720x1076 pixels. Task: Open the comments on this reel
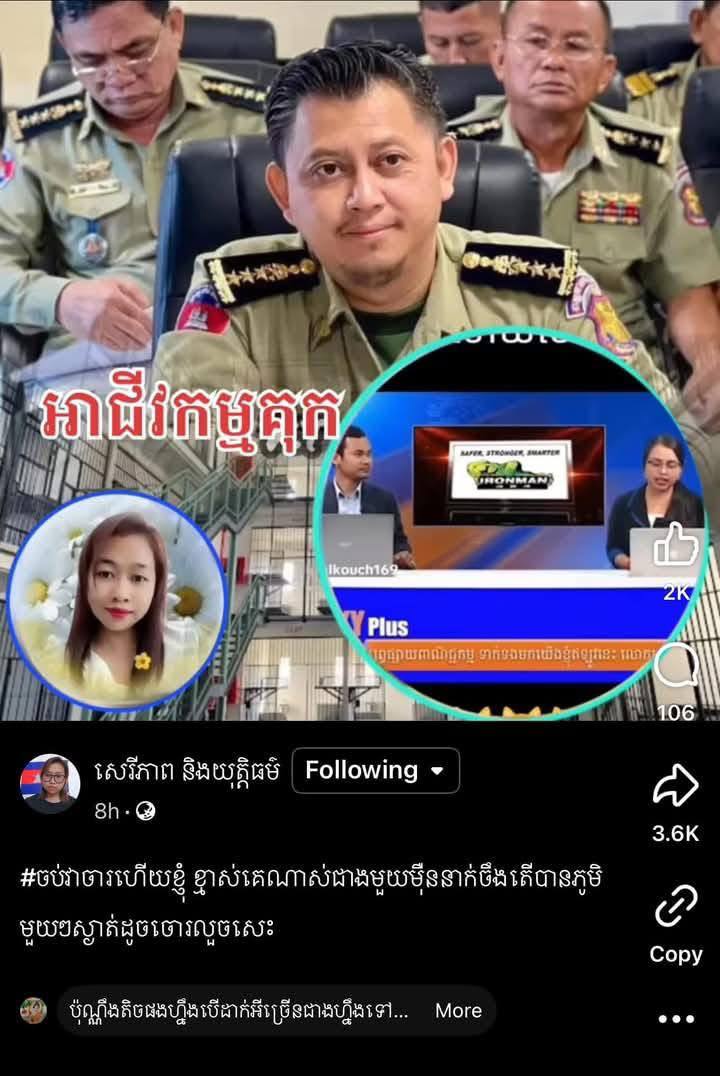click(676, 667)
